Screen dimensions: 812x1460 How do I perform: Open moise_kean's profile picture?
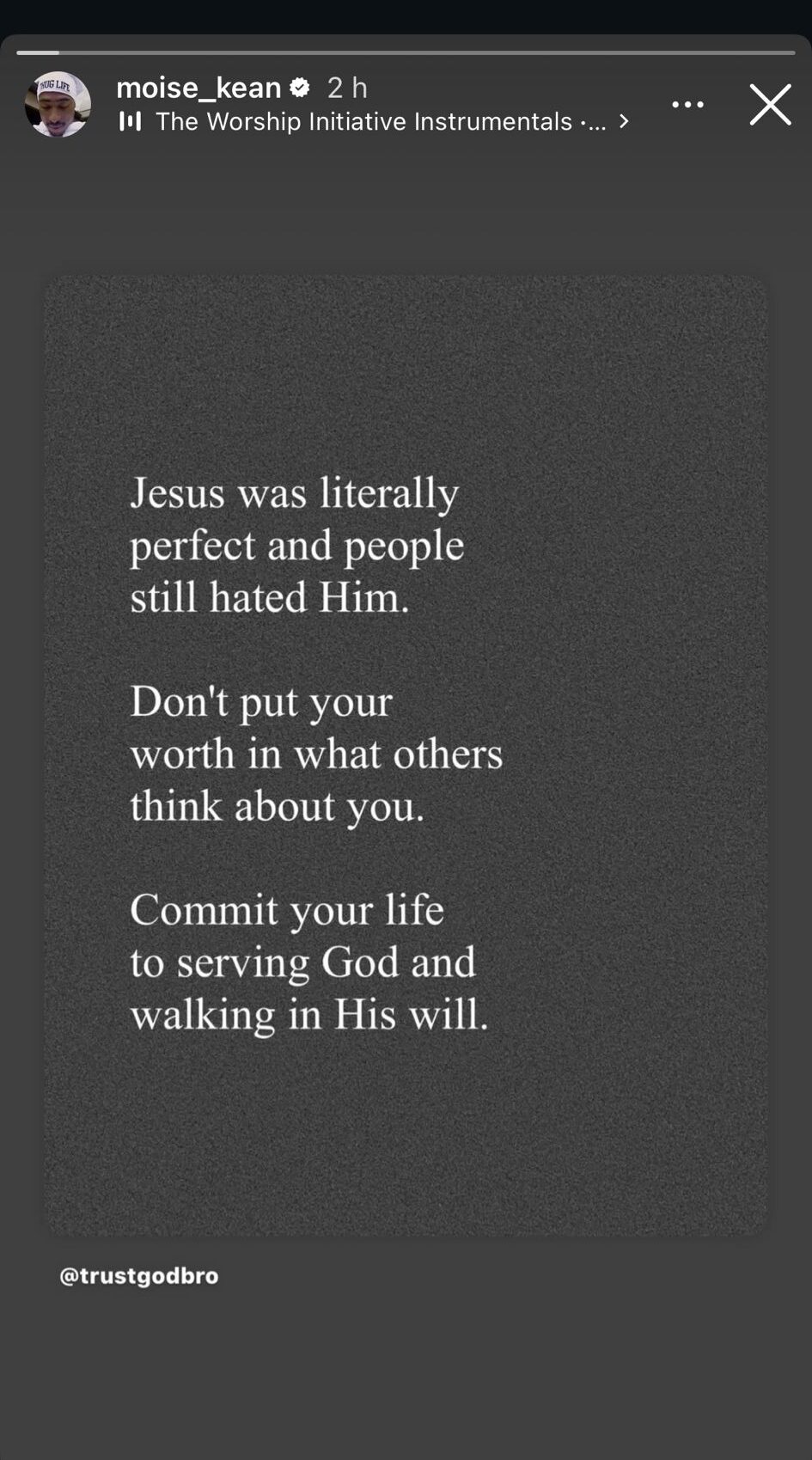[x=58, y=105]
